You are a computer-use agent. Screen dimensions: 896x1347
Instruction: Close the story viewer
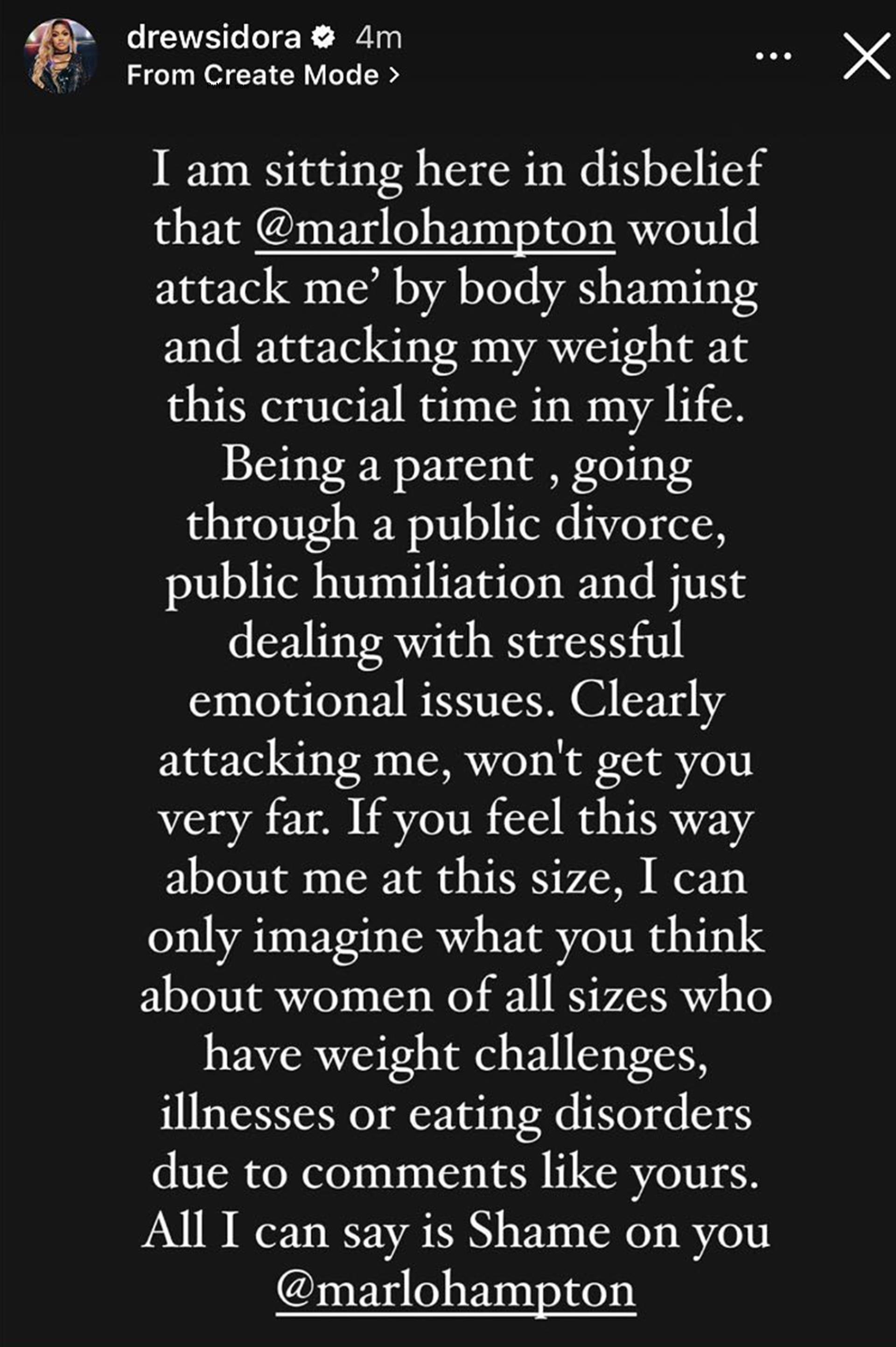pyautogui.click(x=866, y=56)
